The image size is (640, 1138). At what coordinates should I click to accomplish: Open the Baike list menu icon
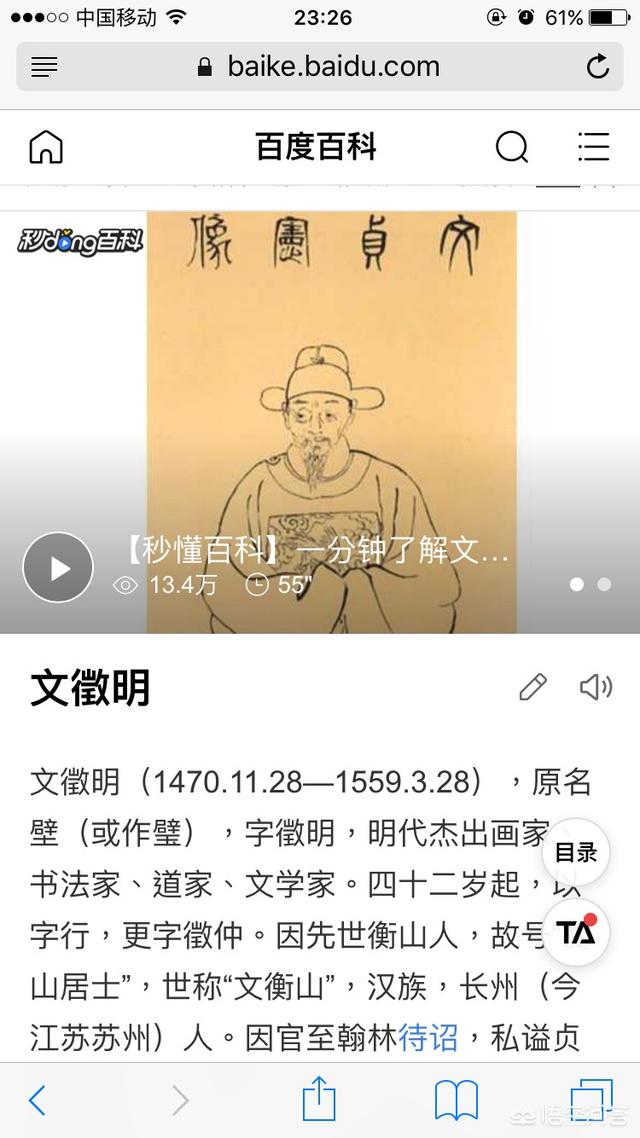click(x=594, y=147)
